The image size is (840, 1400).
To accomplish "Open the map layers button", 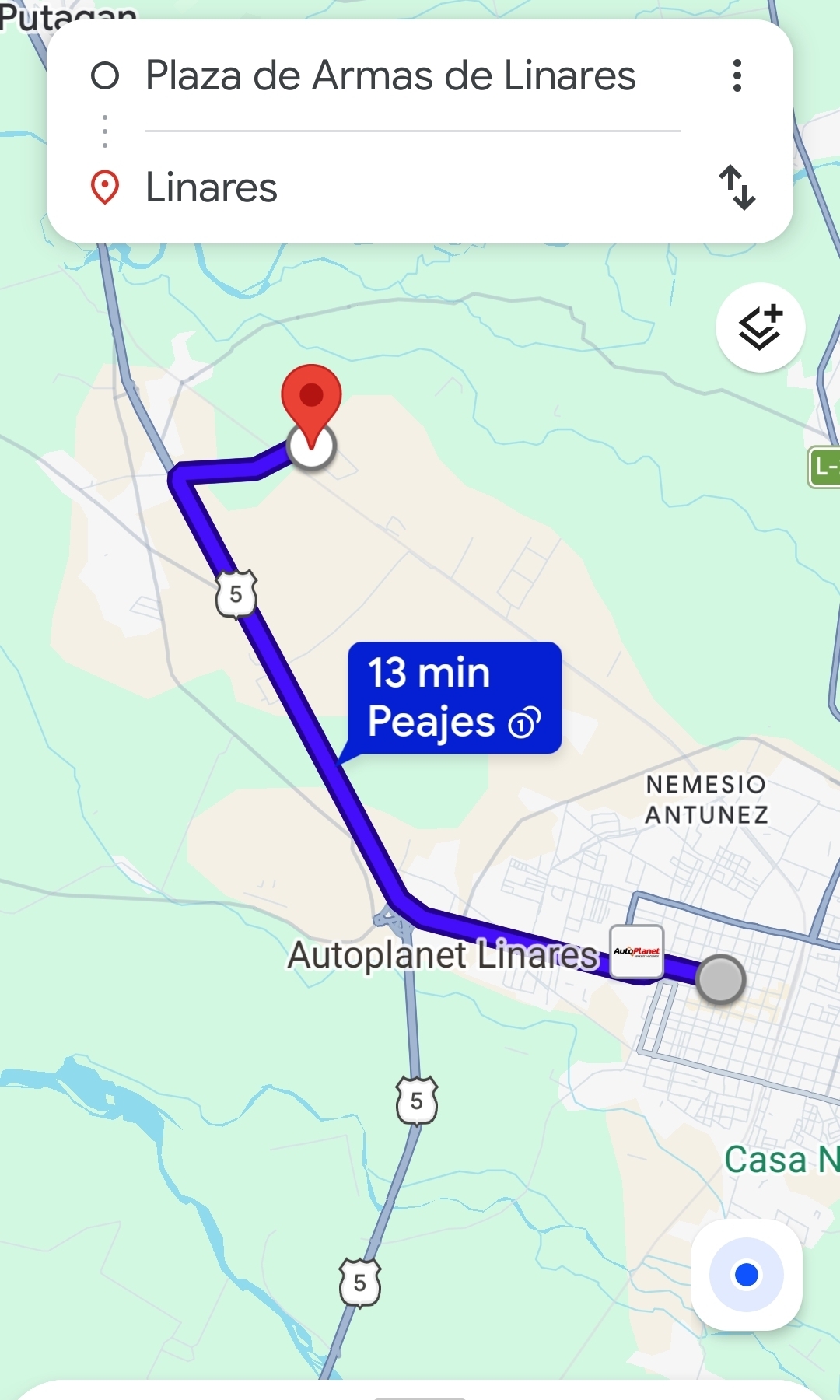I will (760, 327).
